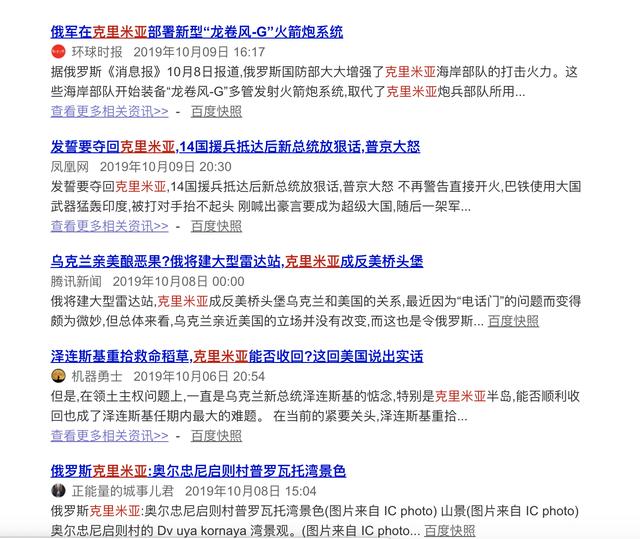Open 百度快照 for the 环球时报 result
Screen dimensions: 640x539
[216, 111]
